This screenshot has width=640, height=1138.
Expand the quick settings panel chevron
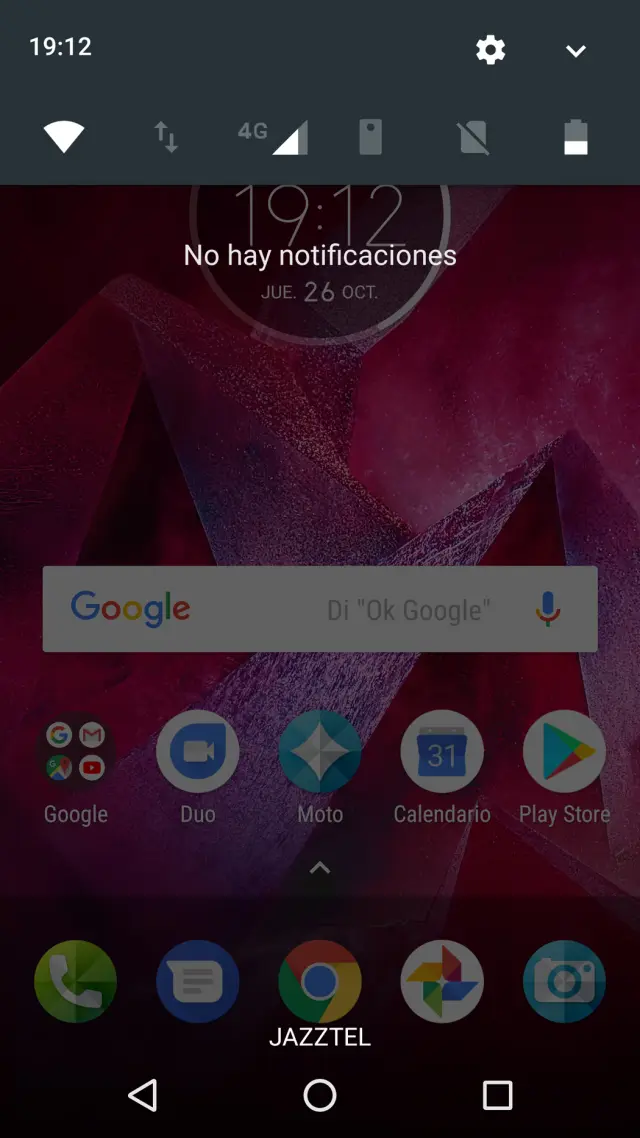pyautogui.click(x=575, y=50)
